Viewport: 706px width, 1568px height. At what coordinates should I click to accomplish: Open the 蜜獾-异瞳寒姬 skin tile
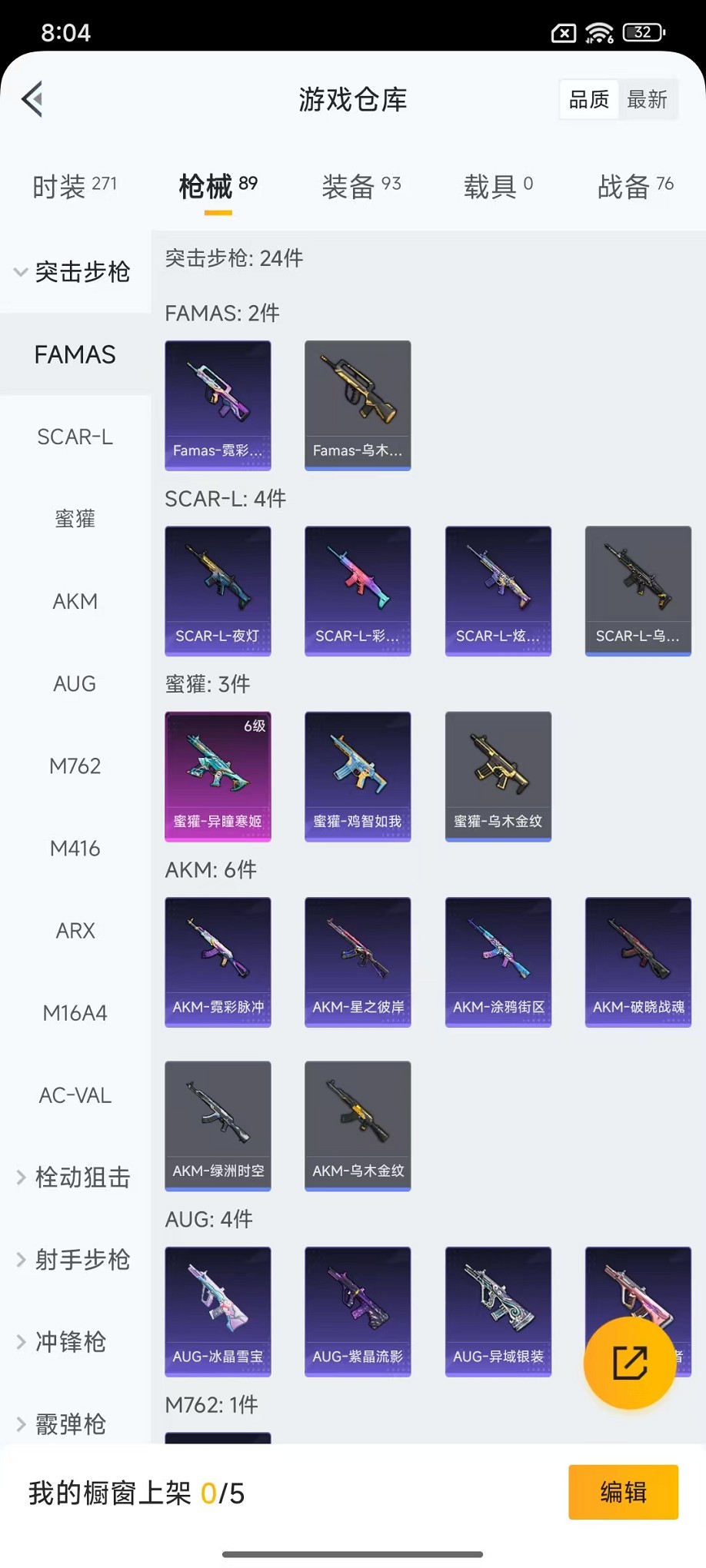click(x=218, y=776)
